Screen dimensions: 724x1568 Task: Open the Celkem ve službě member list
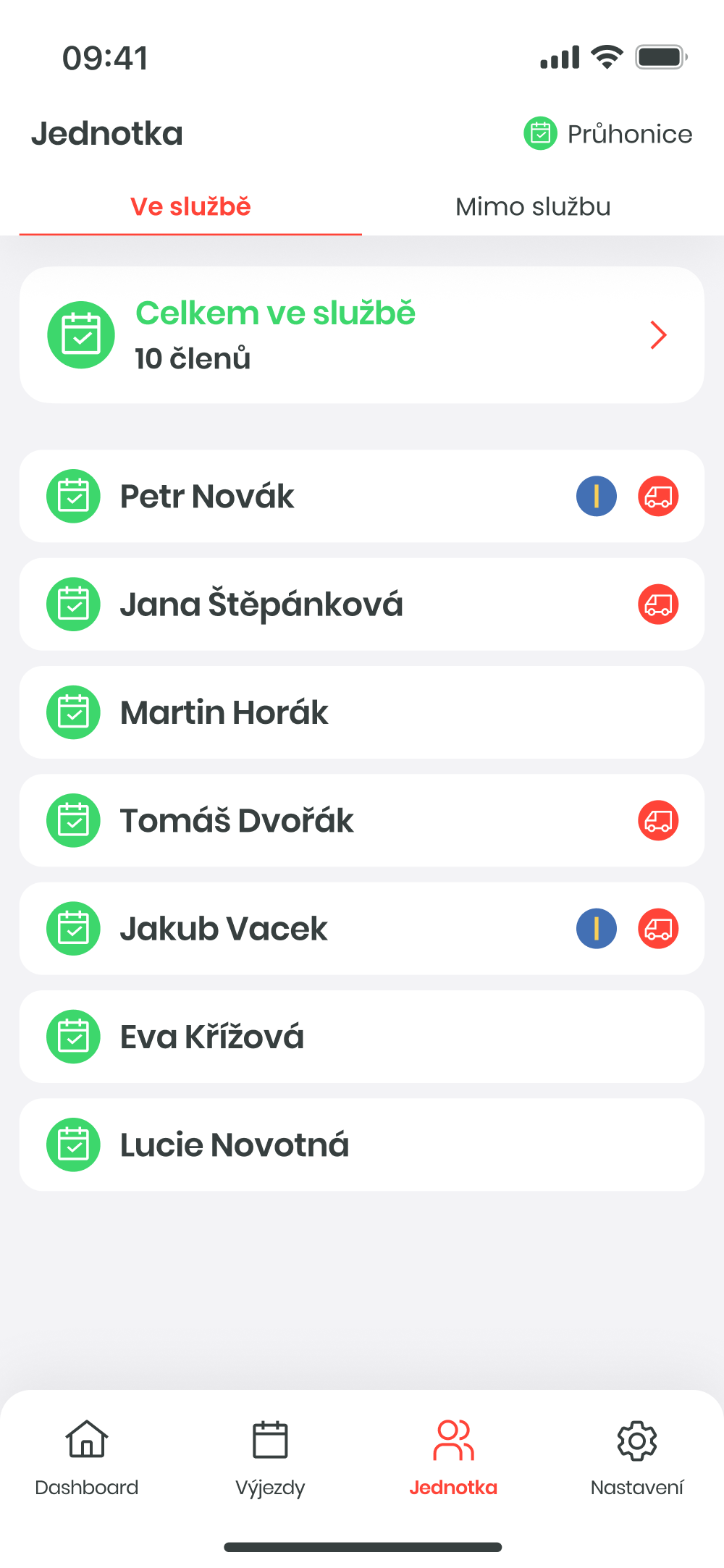coord(362,334)
